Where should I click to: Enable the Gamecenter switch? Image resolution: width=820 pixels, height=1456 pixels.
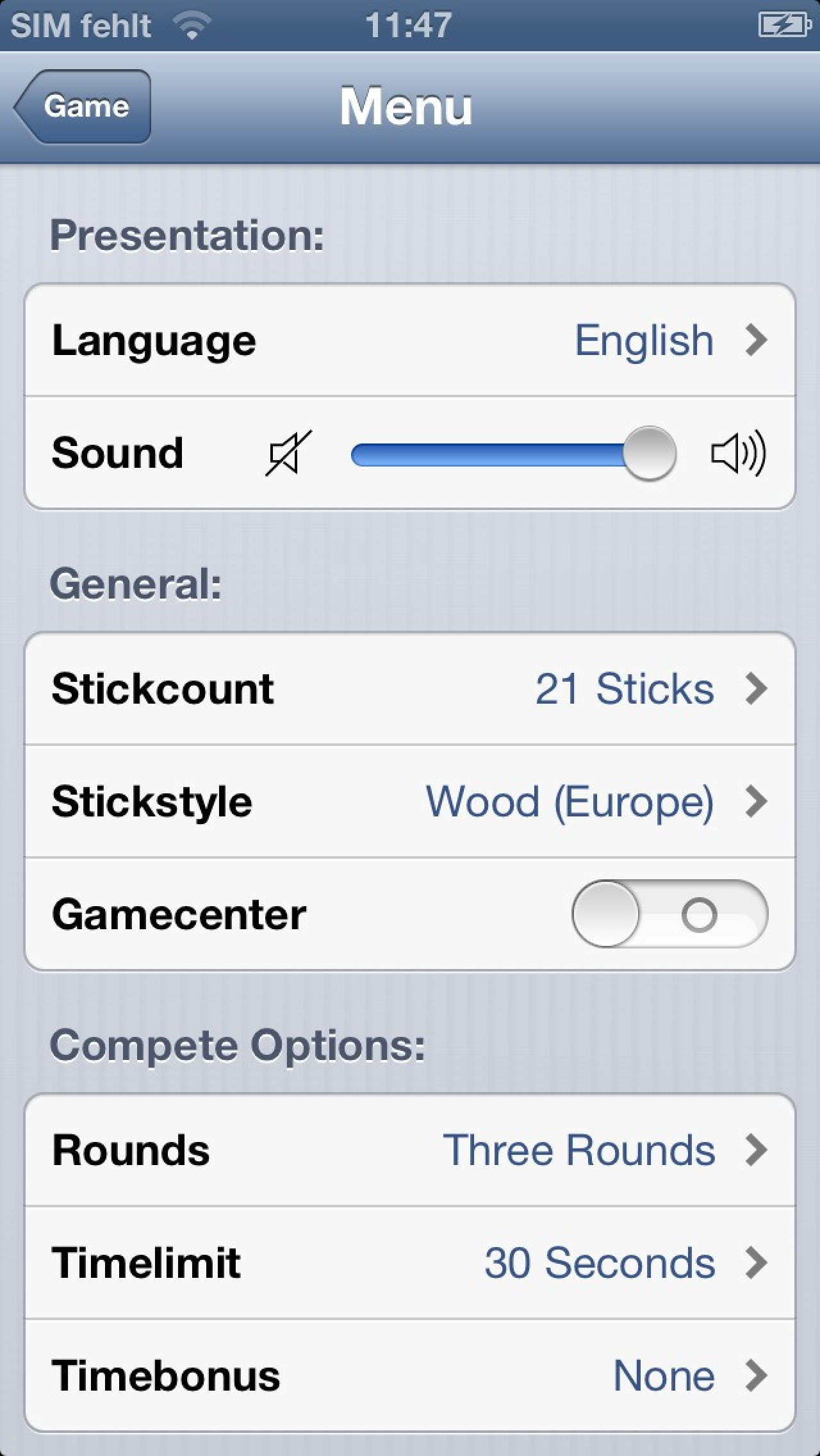pos(669,914)
